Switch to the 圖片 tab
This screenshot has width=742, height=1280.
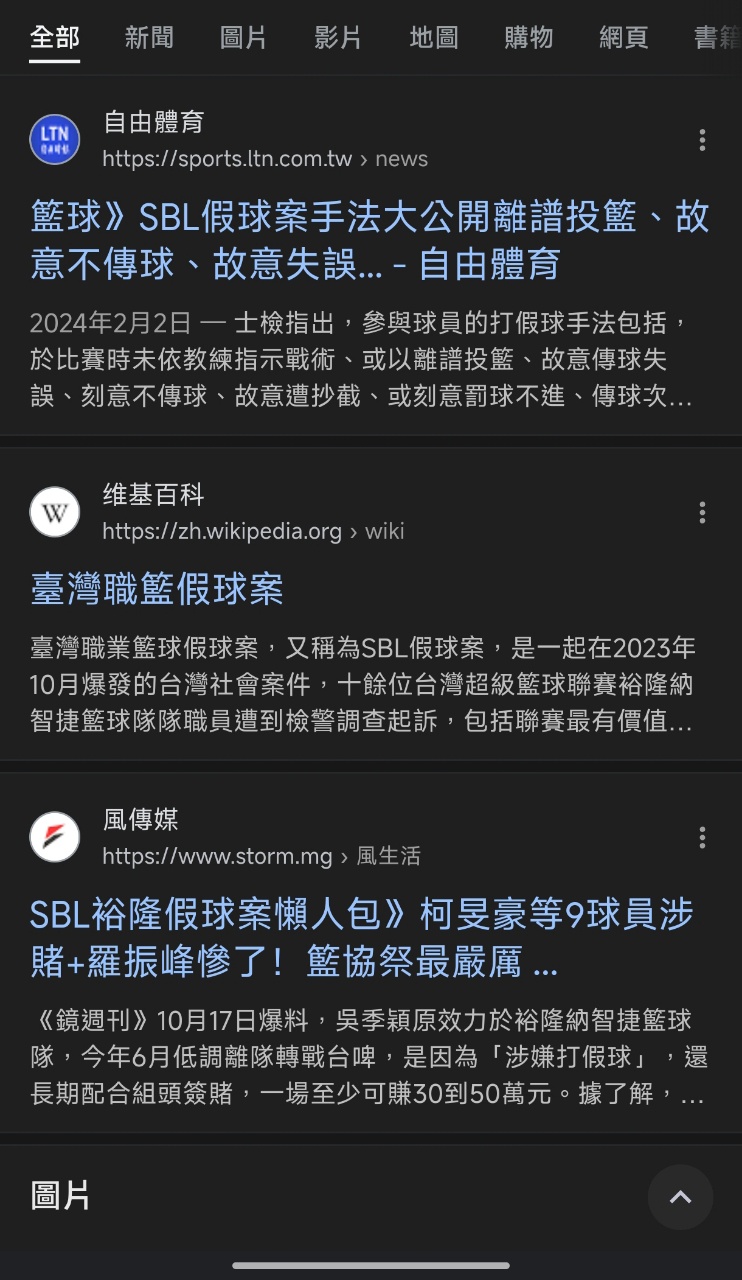tap(243, 38)
